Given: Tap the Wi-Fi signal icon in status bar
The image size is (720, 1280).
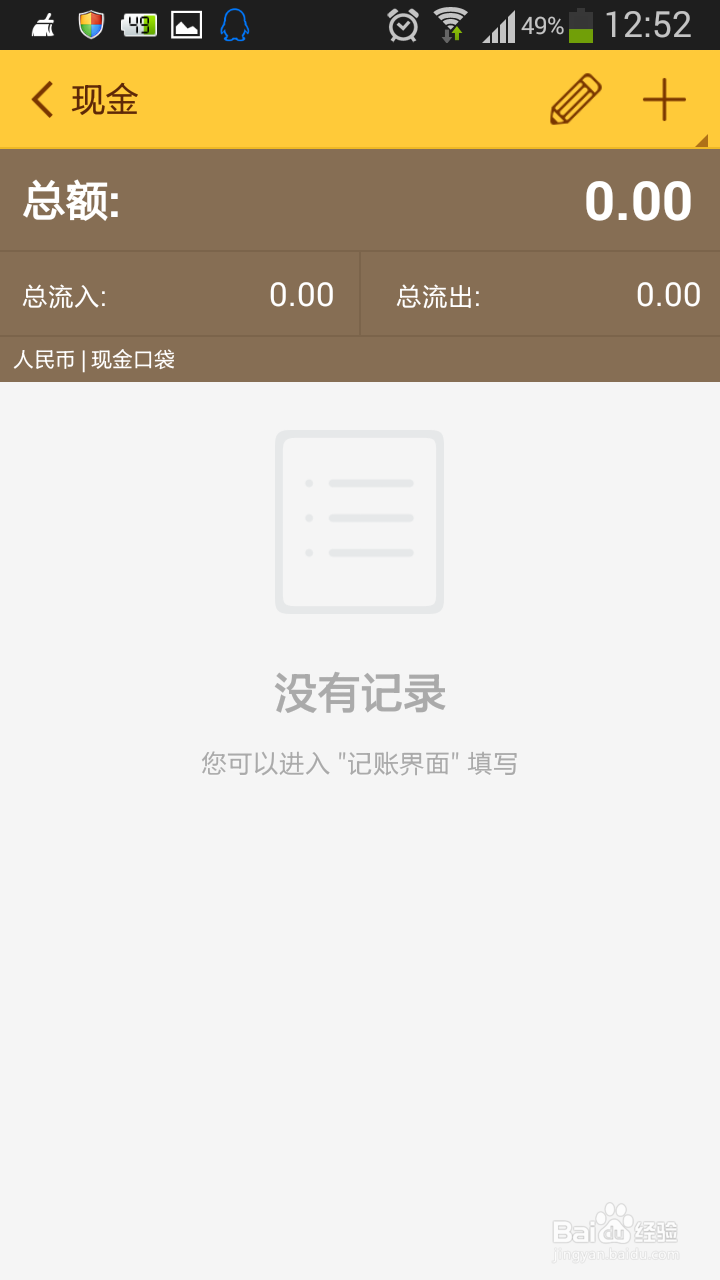Looking at the screenshot, I should (x=452, y=20).
